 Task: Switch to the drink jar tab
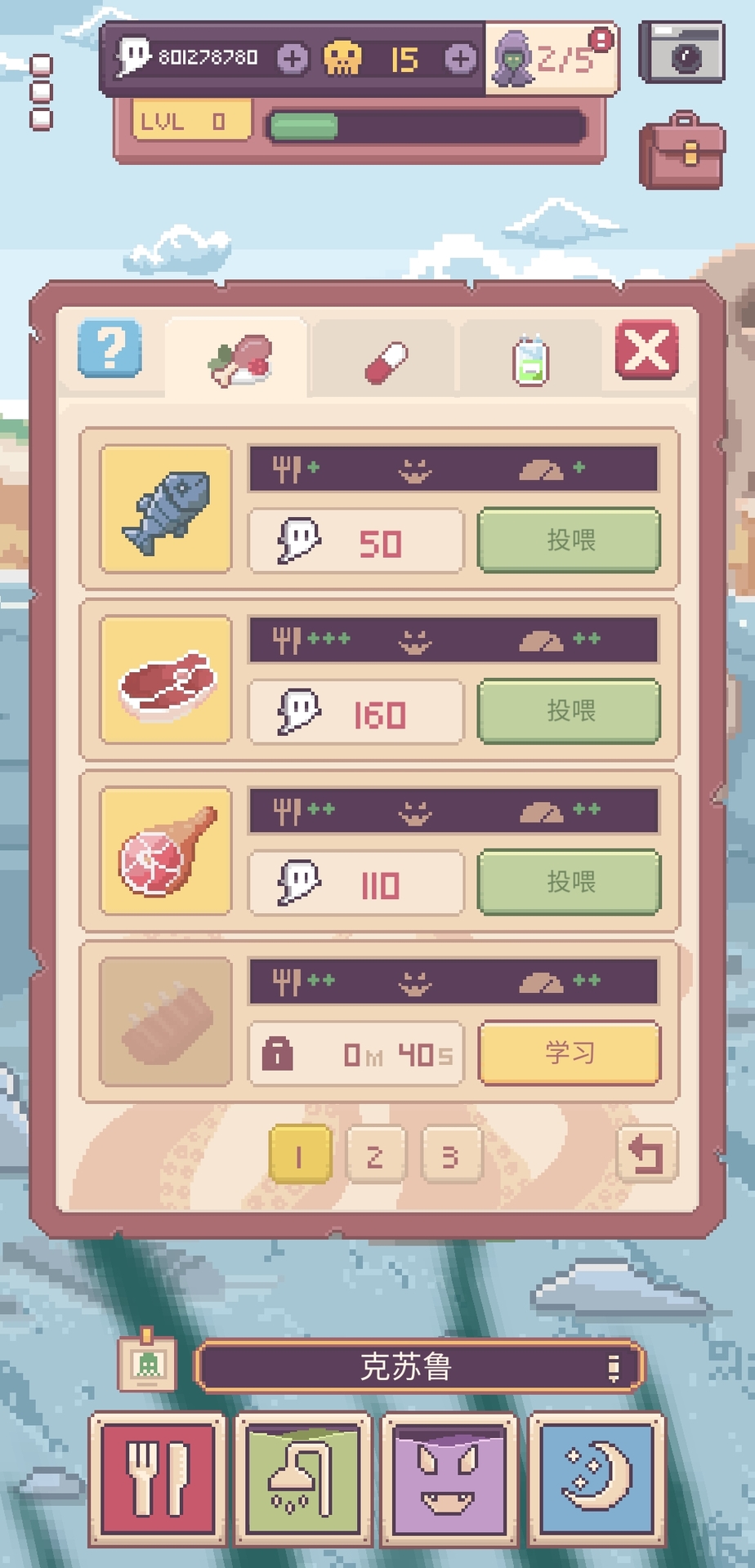pos(530,360)
